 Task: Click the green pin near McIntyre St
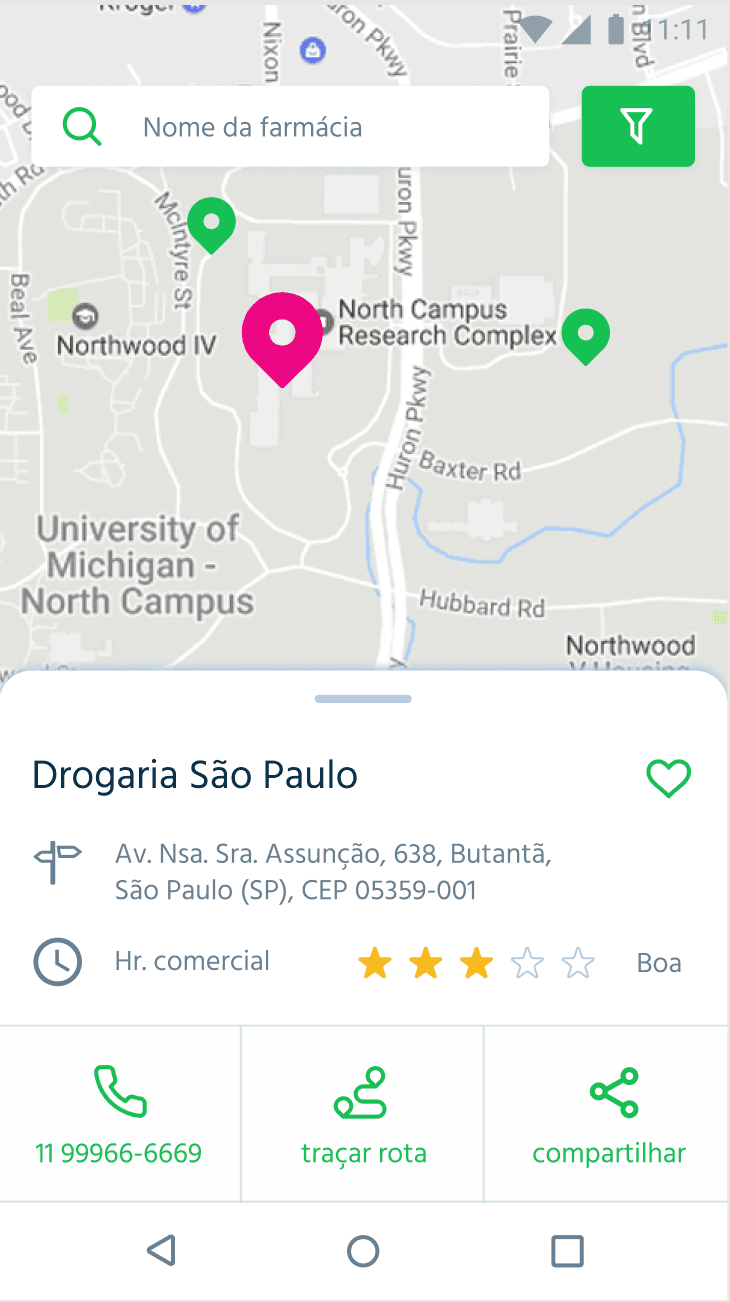pos(211,226)
